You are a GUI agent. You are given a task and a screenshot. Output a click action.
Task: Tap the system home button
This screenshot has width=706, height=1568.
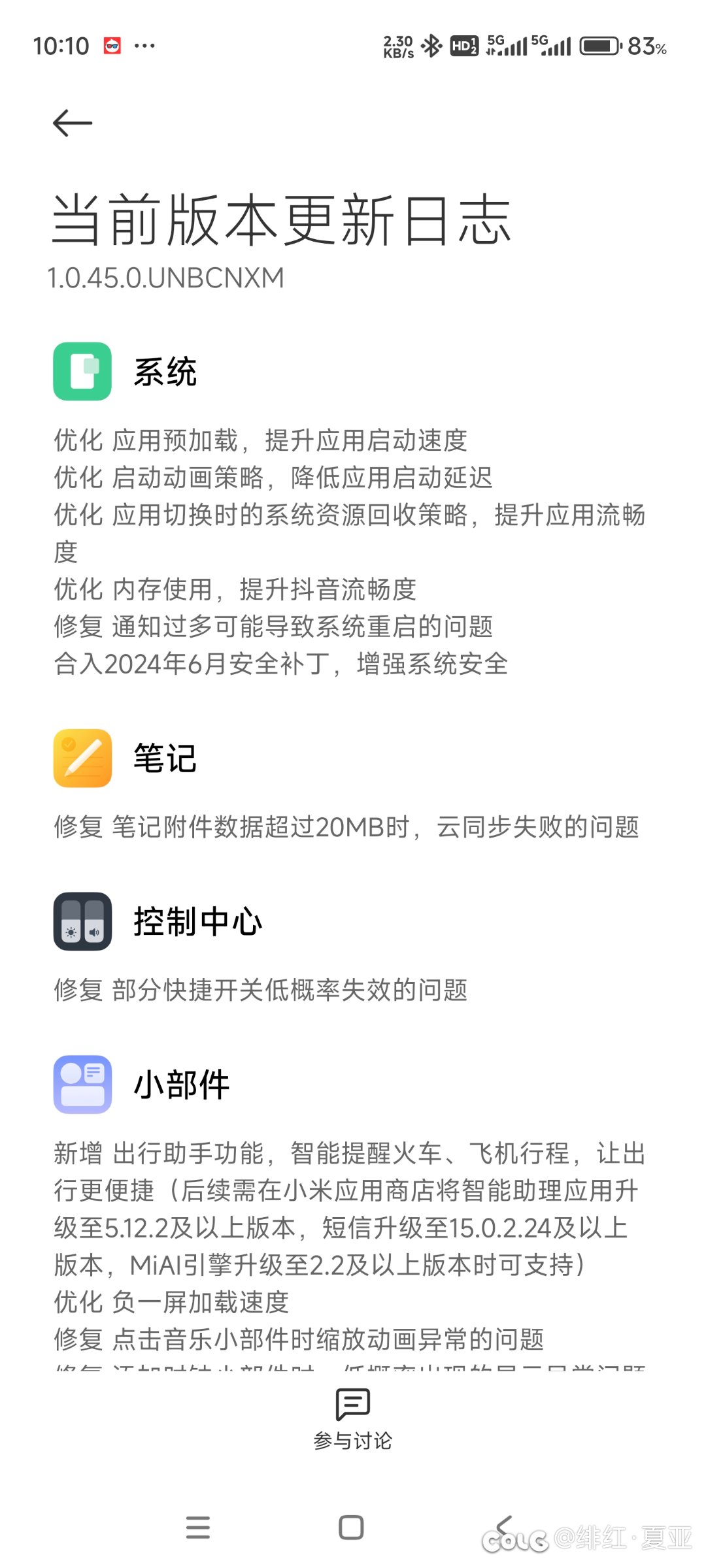click(x=351, y=1527)
